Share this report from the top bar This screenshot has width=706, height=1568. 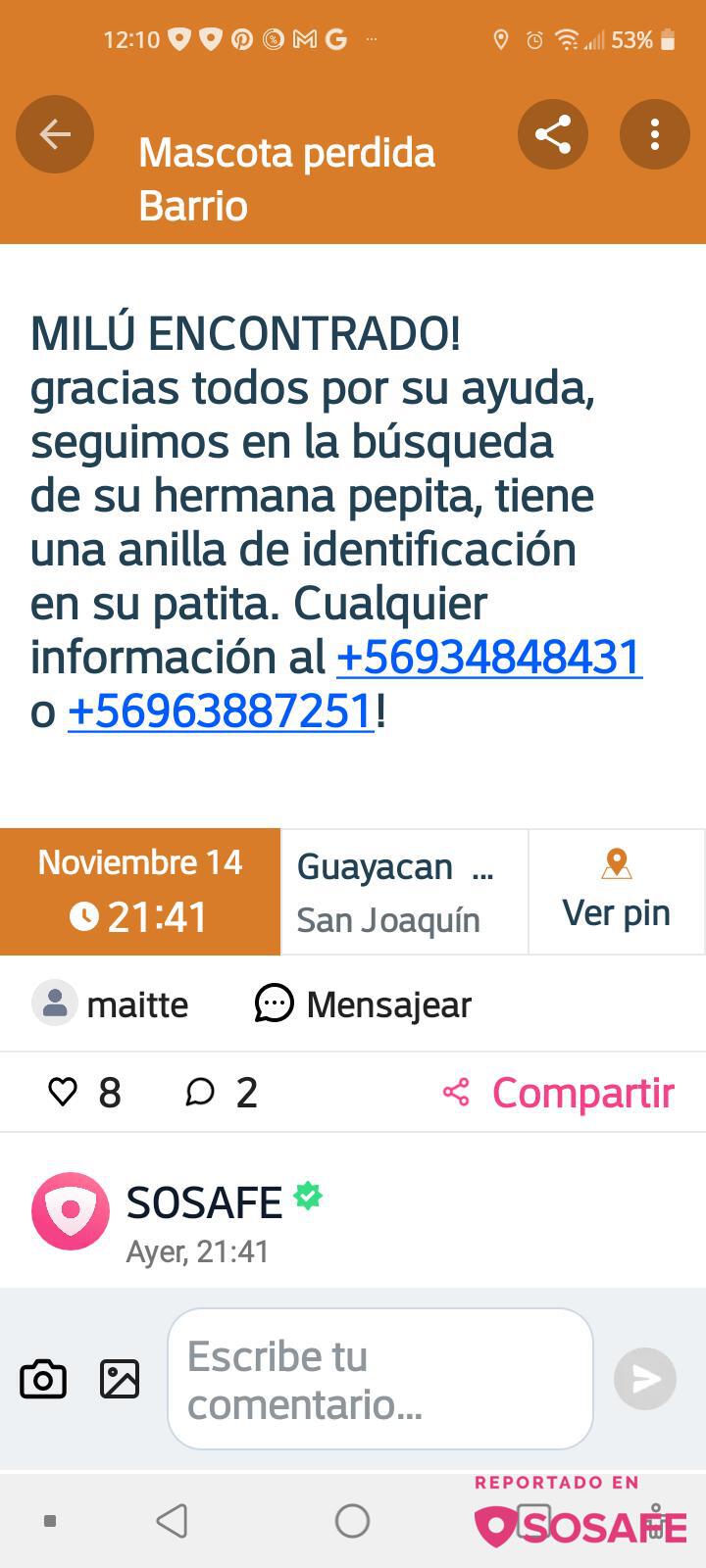(553, 134)
